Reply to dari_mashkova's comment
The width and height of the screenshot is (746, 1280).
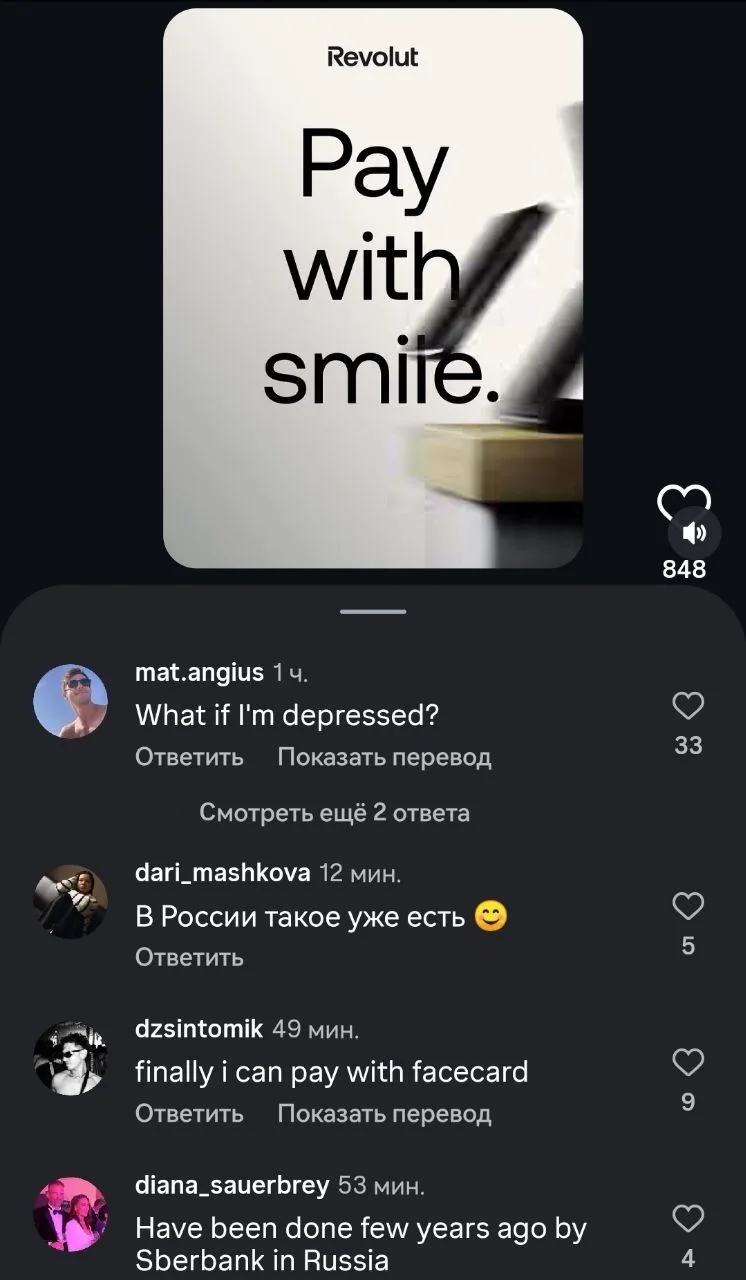[x=189, y=957]
